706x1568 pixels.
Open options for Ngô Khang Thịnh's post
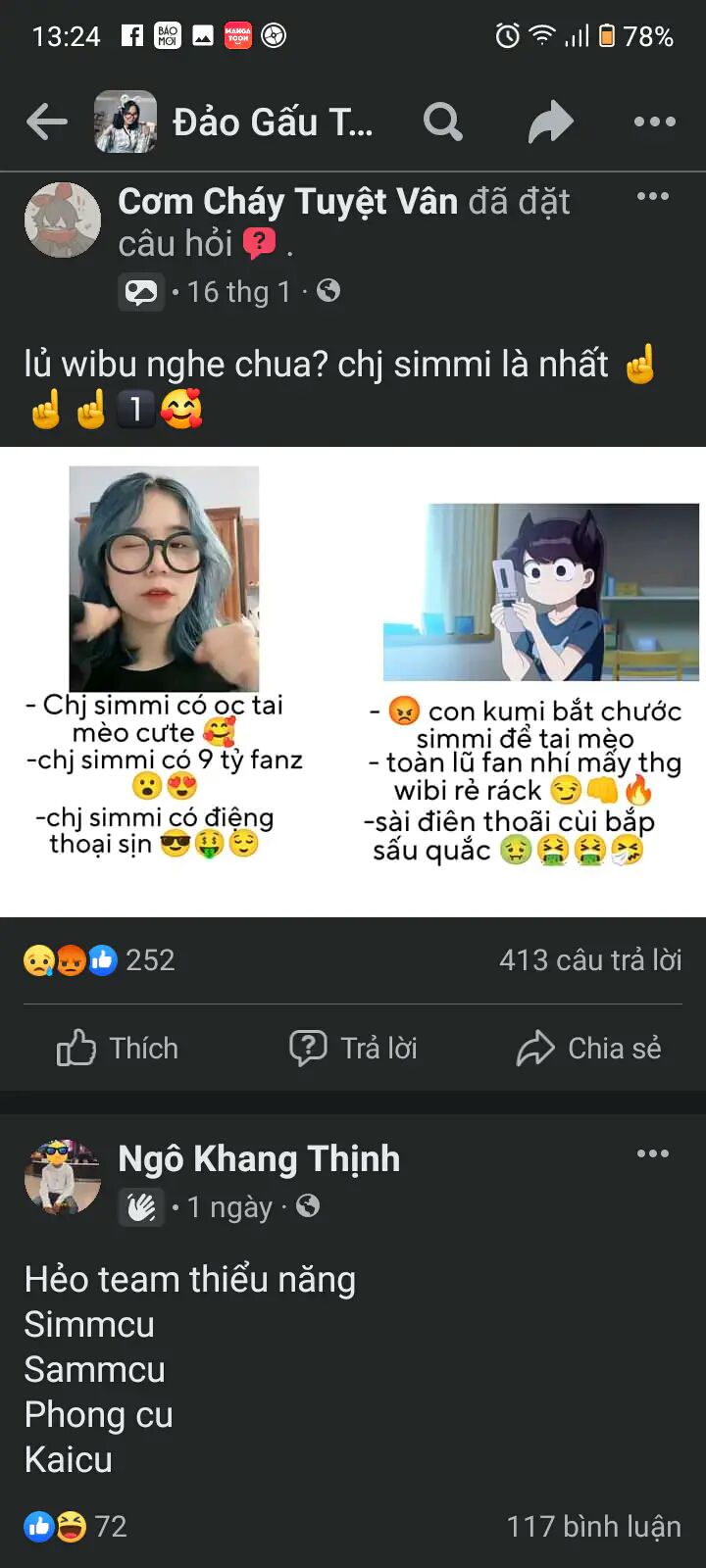coord(652,1153)
